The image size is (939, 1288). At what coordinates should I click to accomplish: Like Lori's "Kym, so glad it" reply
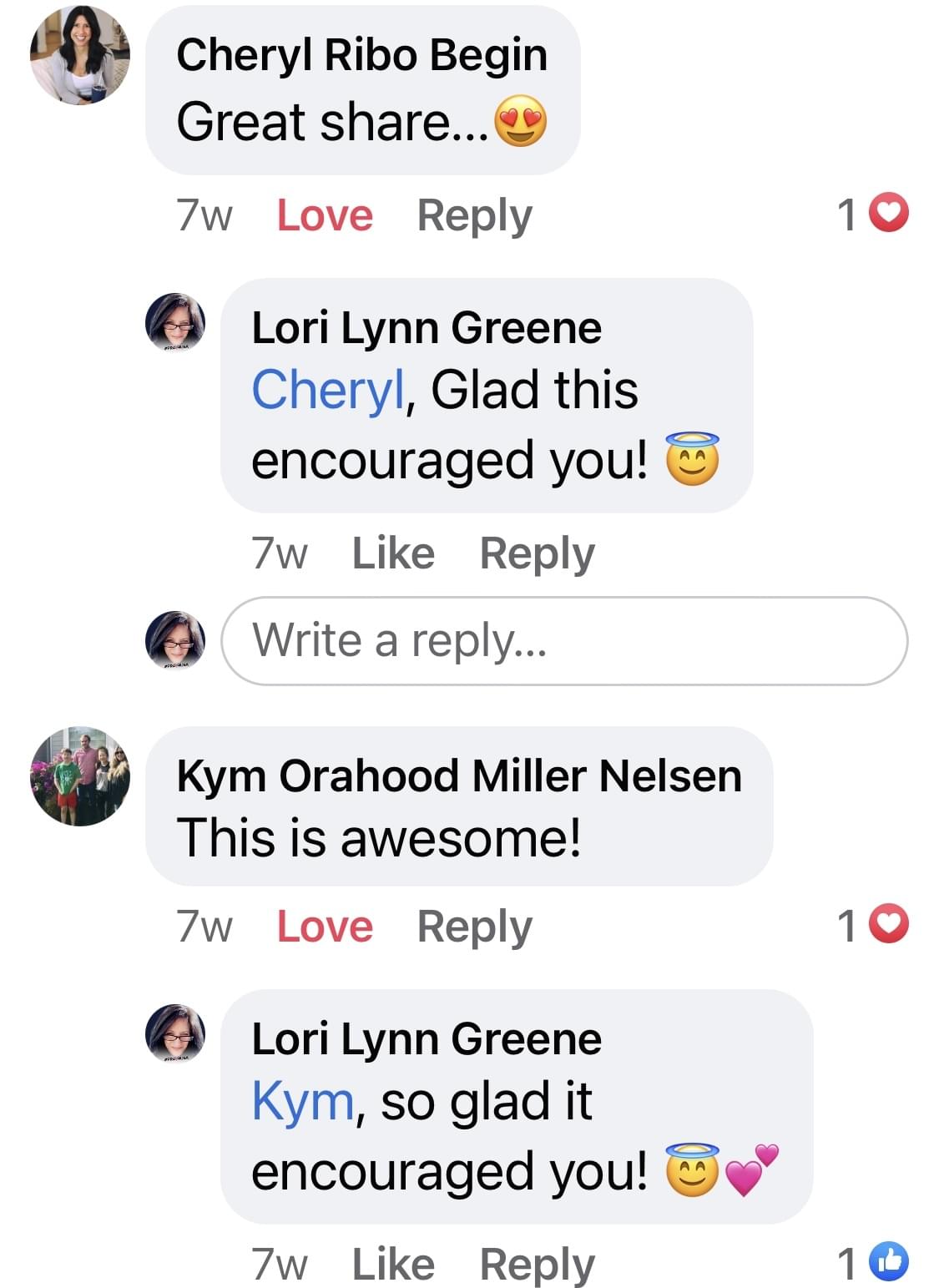pos(393,1264)
